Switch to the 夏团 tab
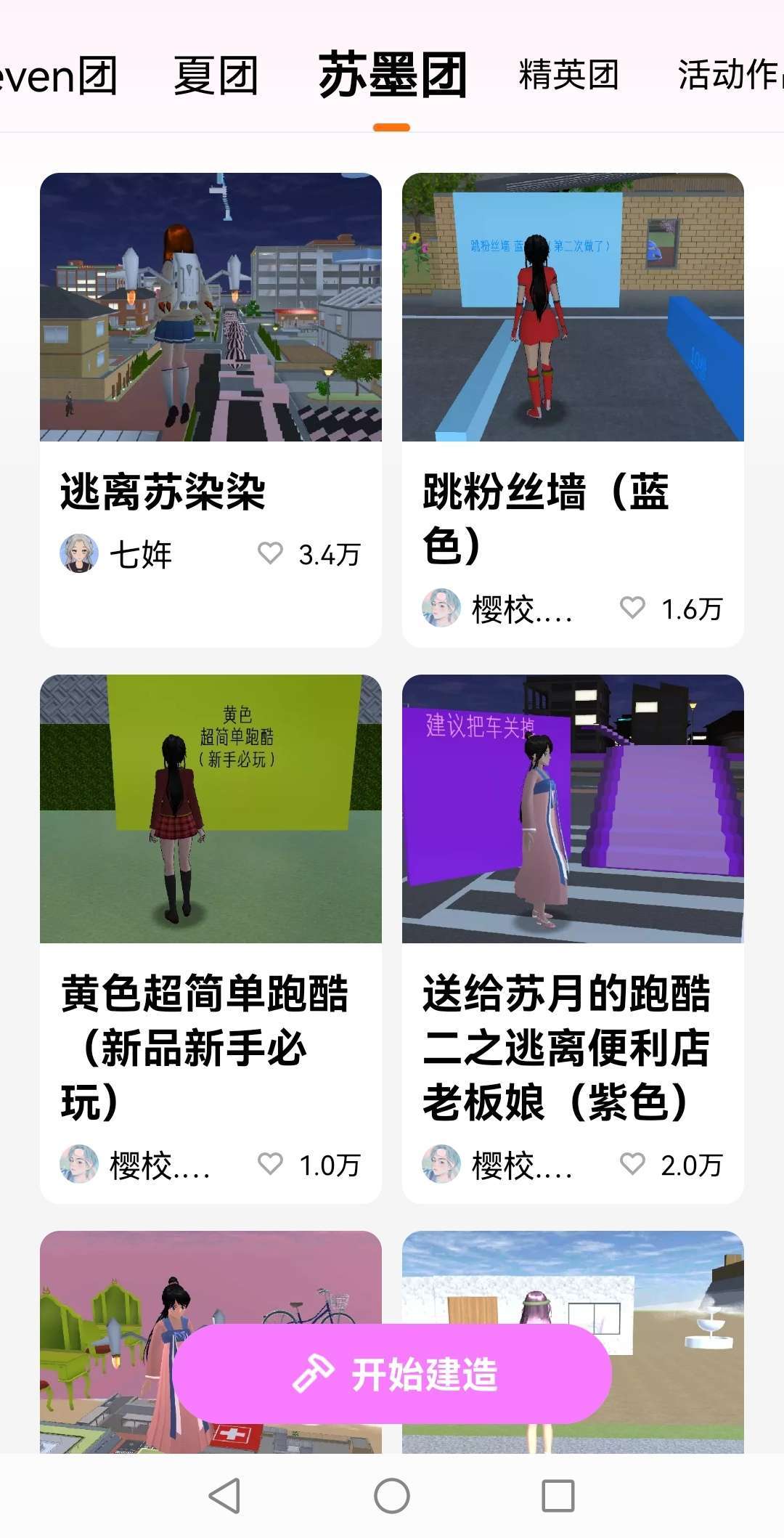This screenshot has height=1538, width=784. (216, 76)
